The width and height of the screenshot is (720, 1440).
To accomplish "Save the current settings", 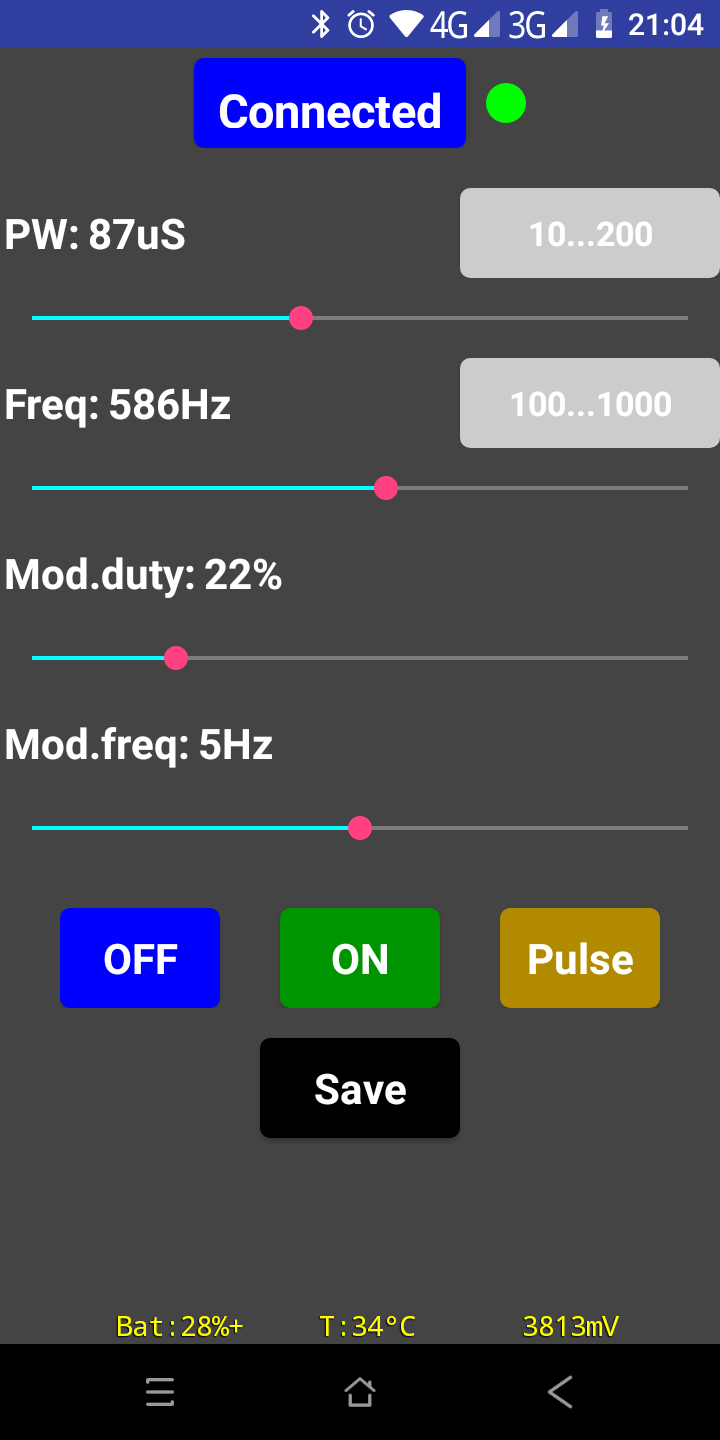I will click(x=360, y=1088).
